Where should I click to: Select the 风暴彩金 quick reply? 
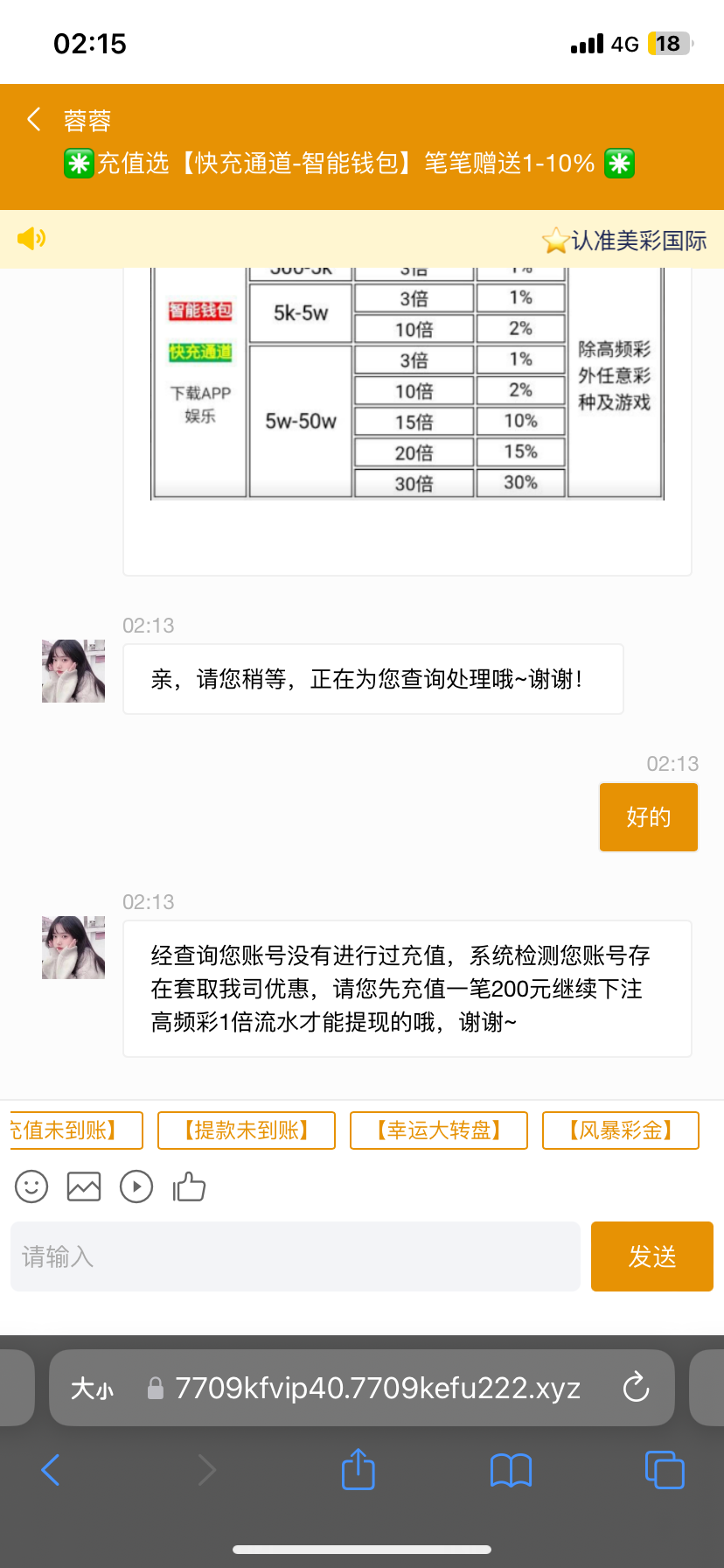tap(621, 1130)
